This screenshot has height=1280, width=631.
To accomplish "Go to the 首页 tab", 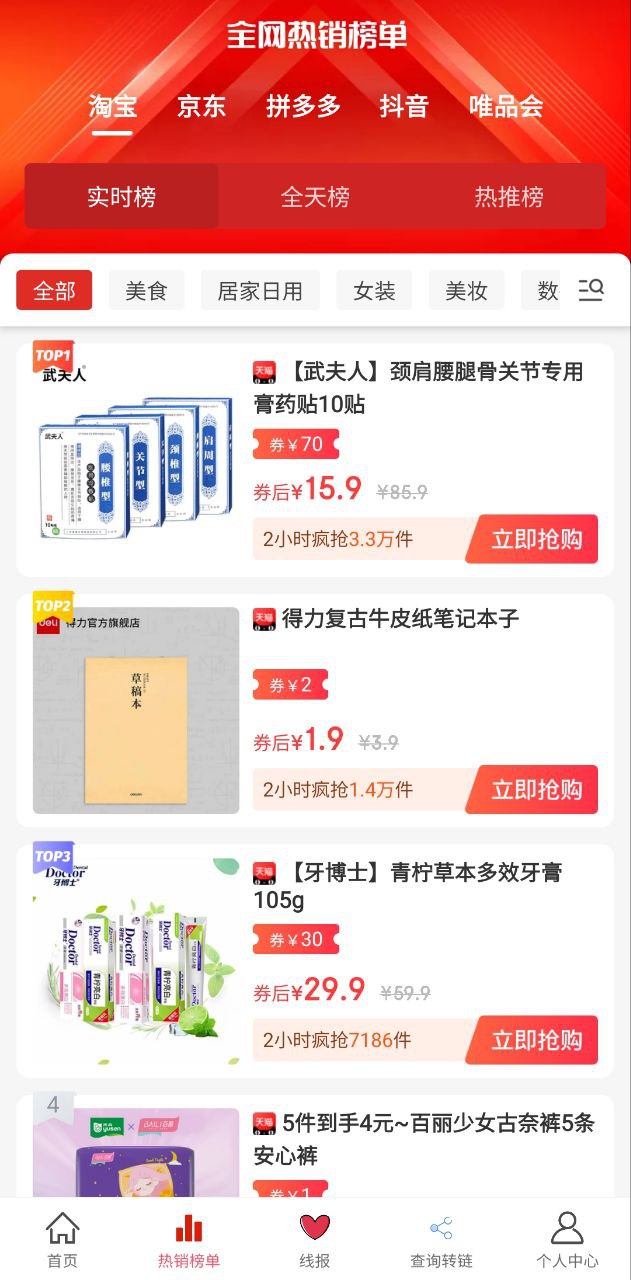I will (62, 1240).
